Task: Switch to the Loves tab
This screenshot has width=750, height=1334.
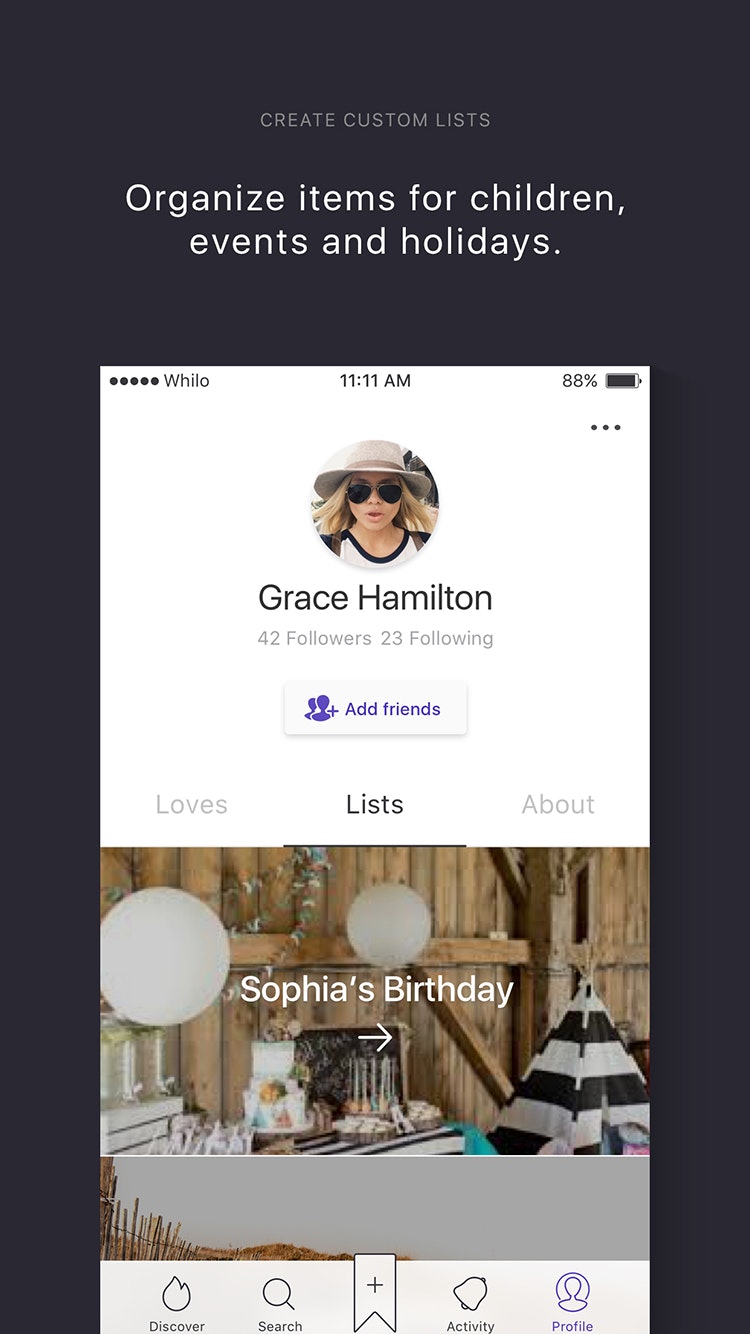Action: click(191, 804)
